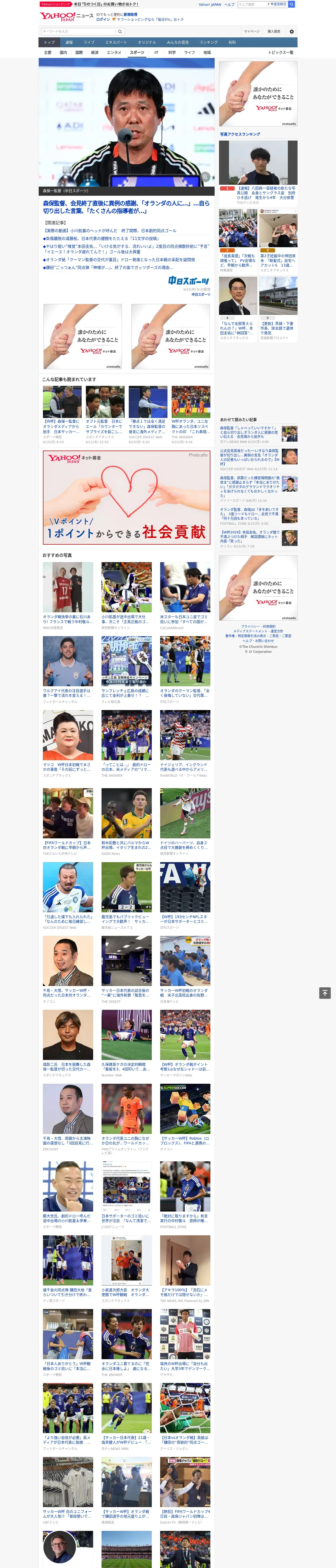Open the ヘルプ link at top
336x1568 pixels.
[x=229, y=4]
